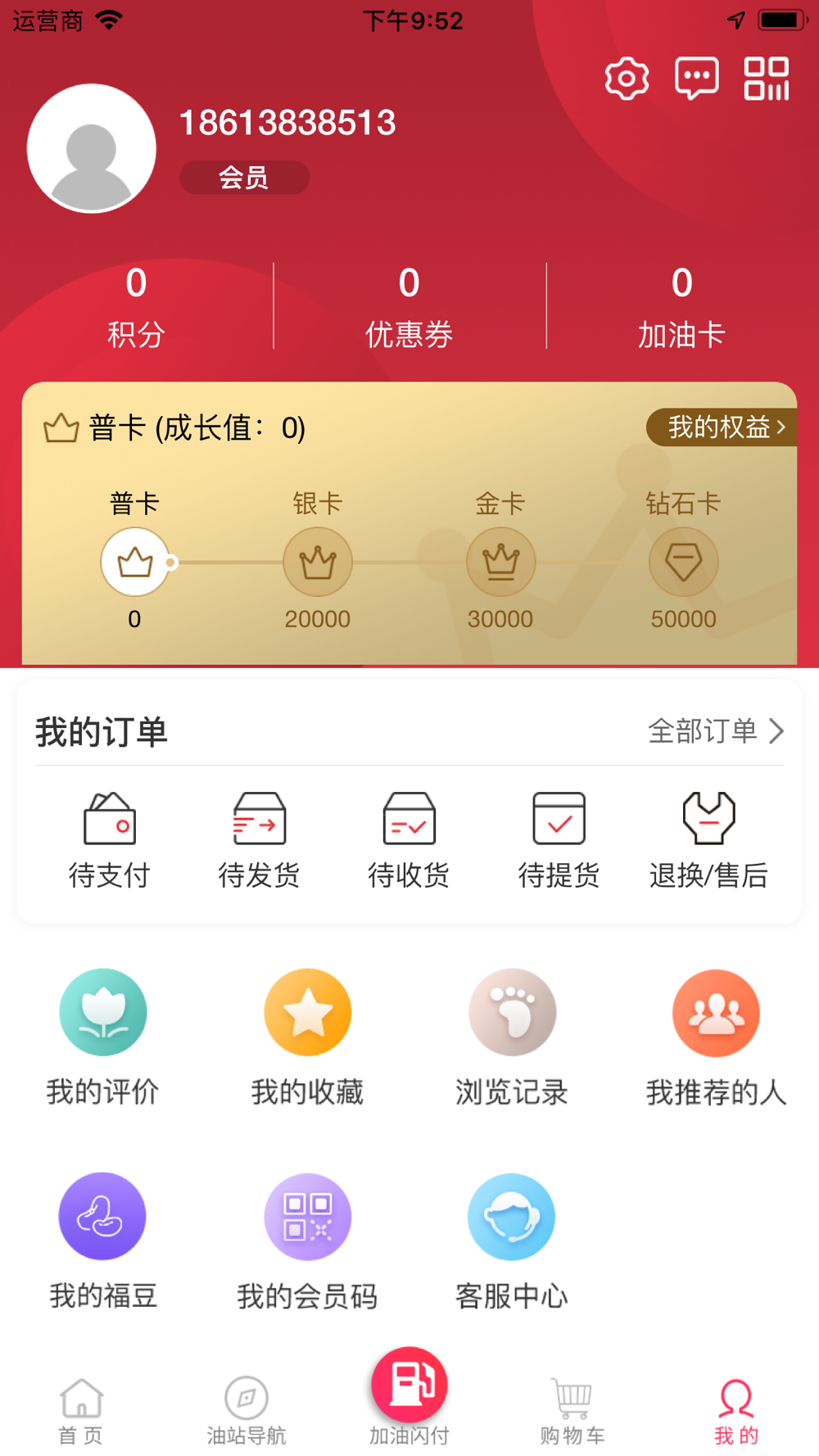Tap the profile avatar picture
This screenshot has height=1456, width=819.
point(92,148)
